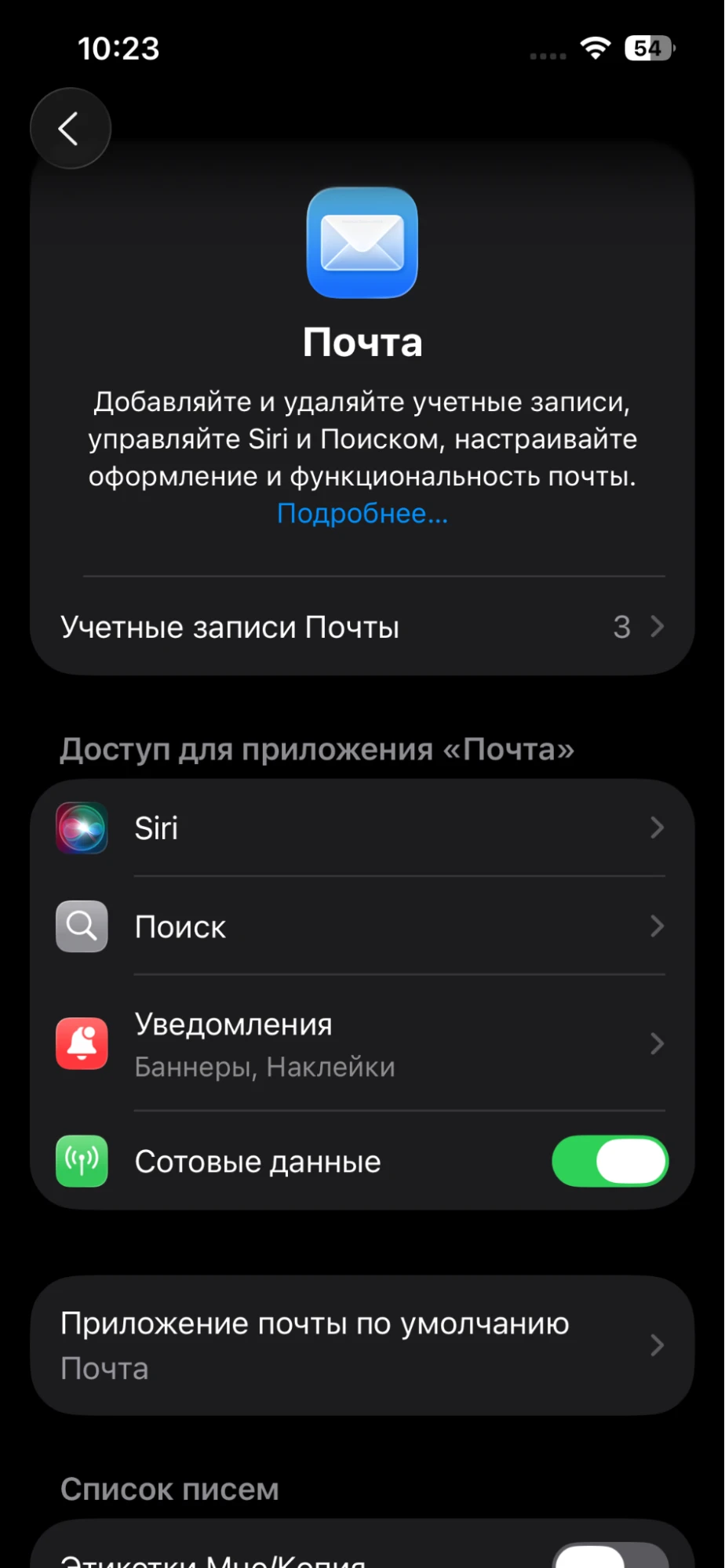Select the Siri icon

pyautogui.click(x=81, y=828)
